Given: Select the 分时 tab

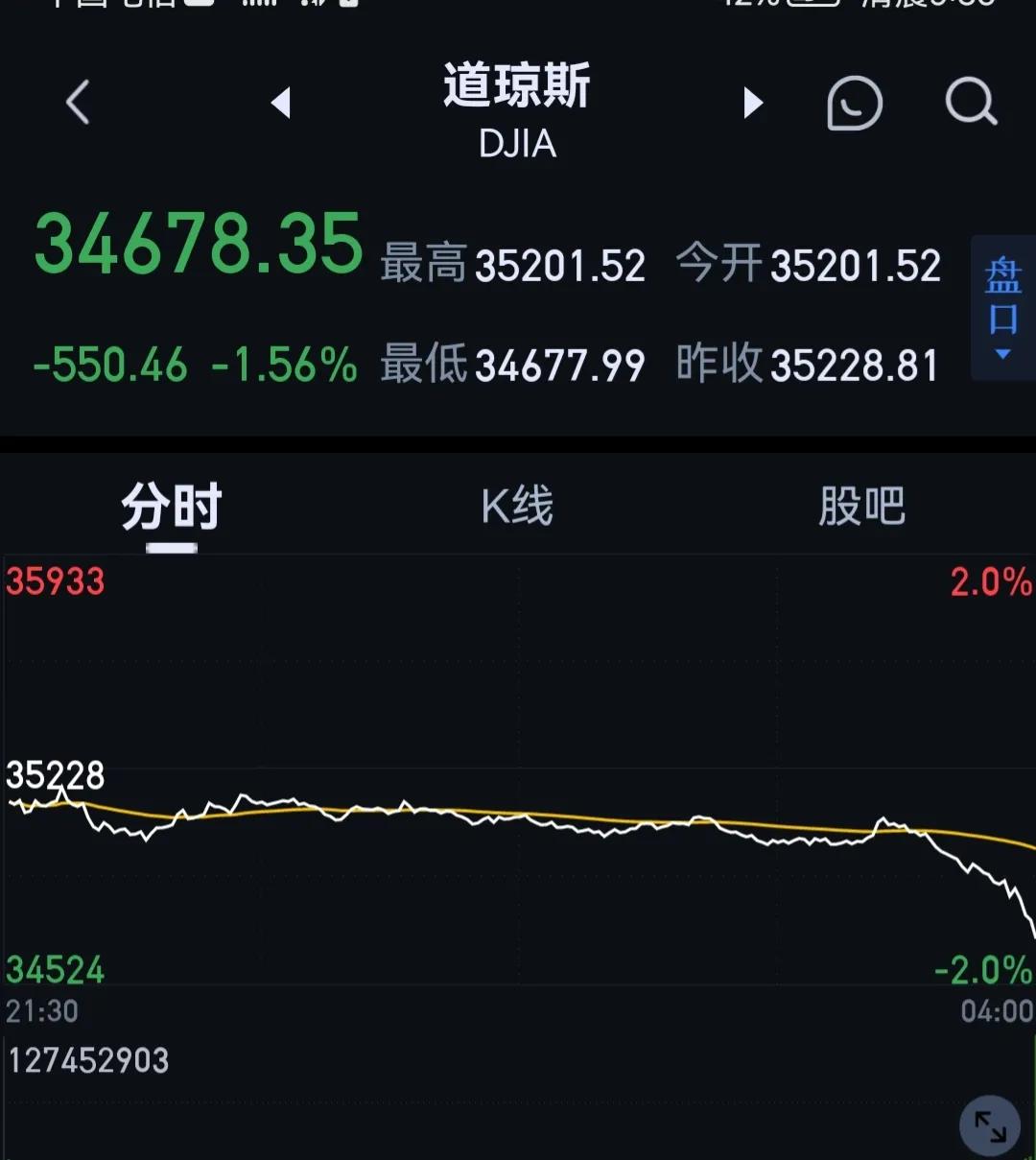Looking at the screenshot, I should [172, 507].
